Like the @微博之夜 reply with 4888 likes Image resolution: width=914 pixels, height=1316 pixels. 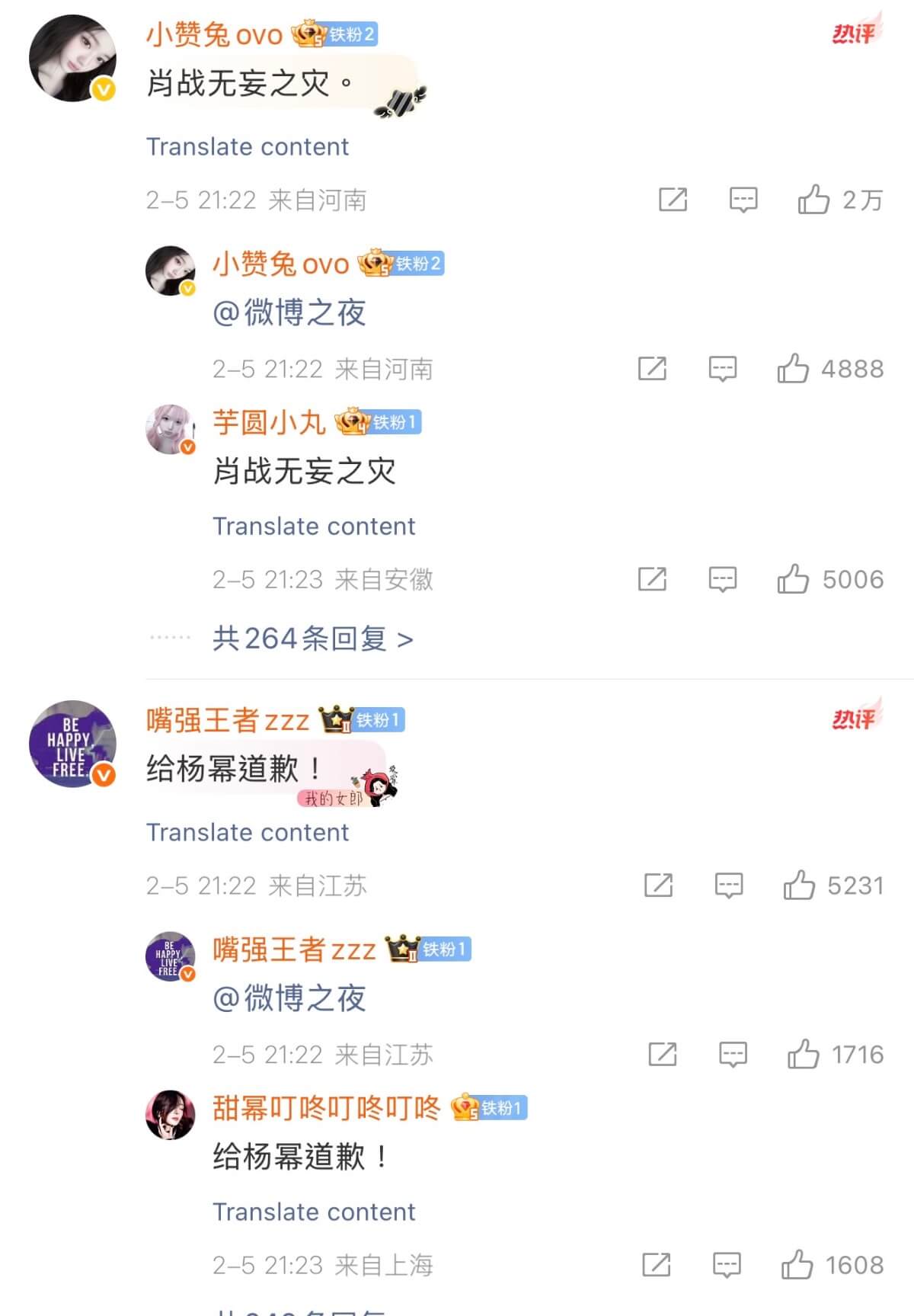[x=793, y=369]
